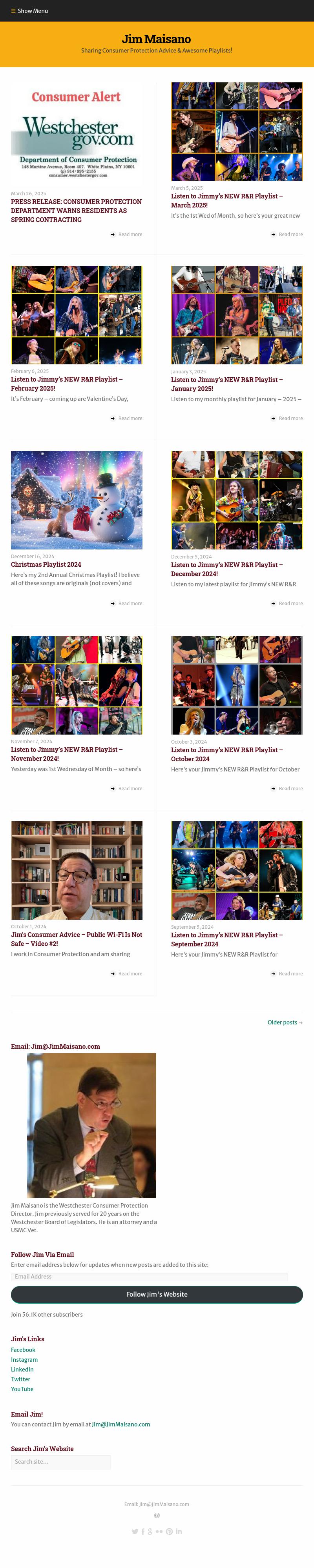This screenshot has width=314, height=1568.
Task: Tap Follow Jim's Website button
Action: pos(157,1294)
